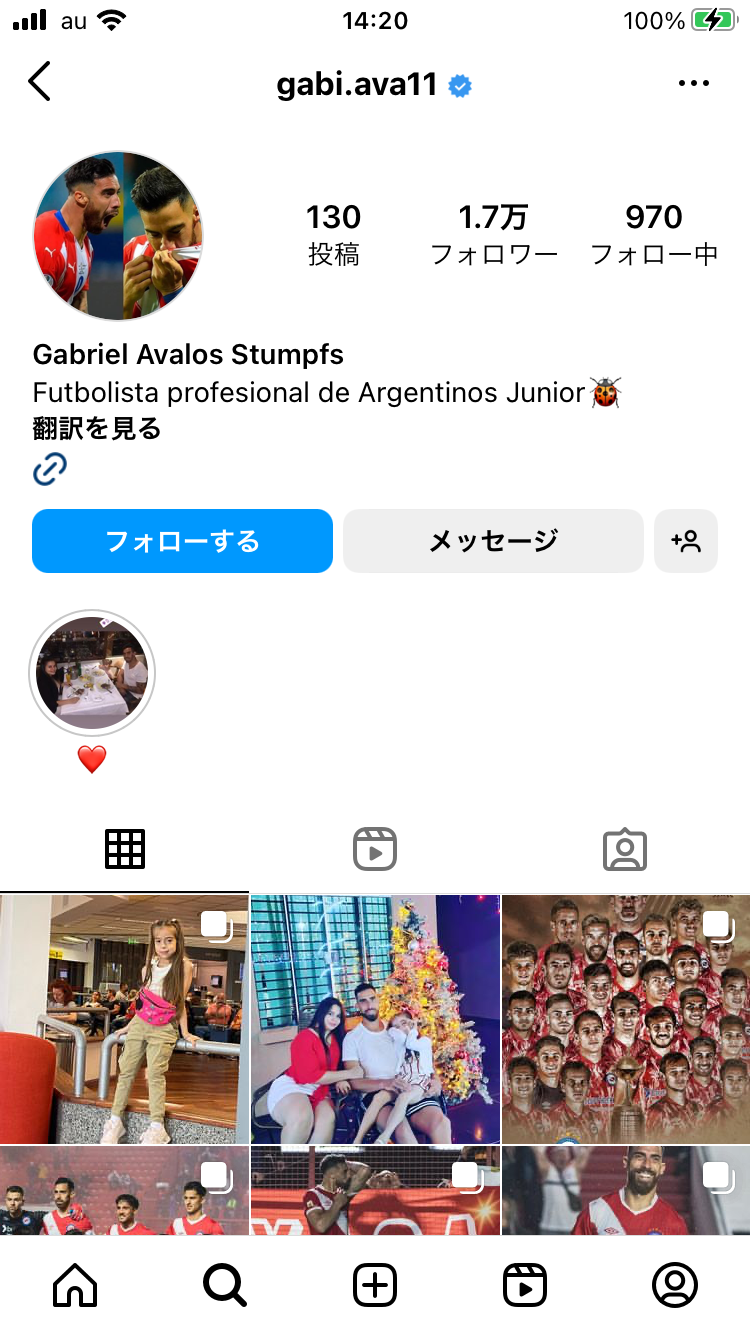Viewport: 750px width, 1334px height.
Task: Tap the blue フォローする button
Action: (x=182, y=541)
